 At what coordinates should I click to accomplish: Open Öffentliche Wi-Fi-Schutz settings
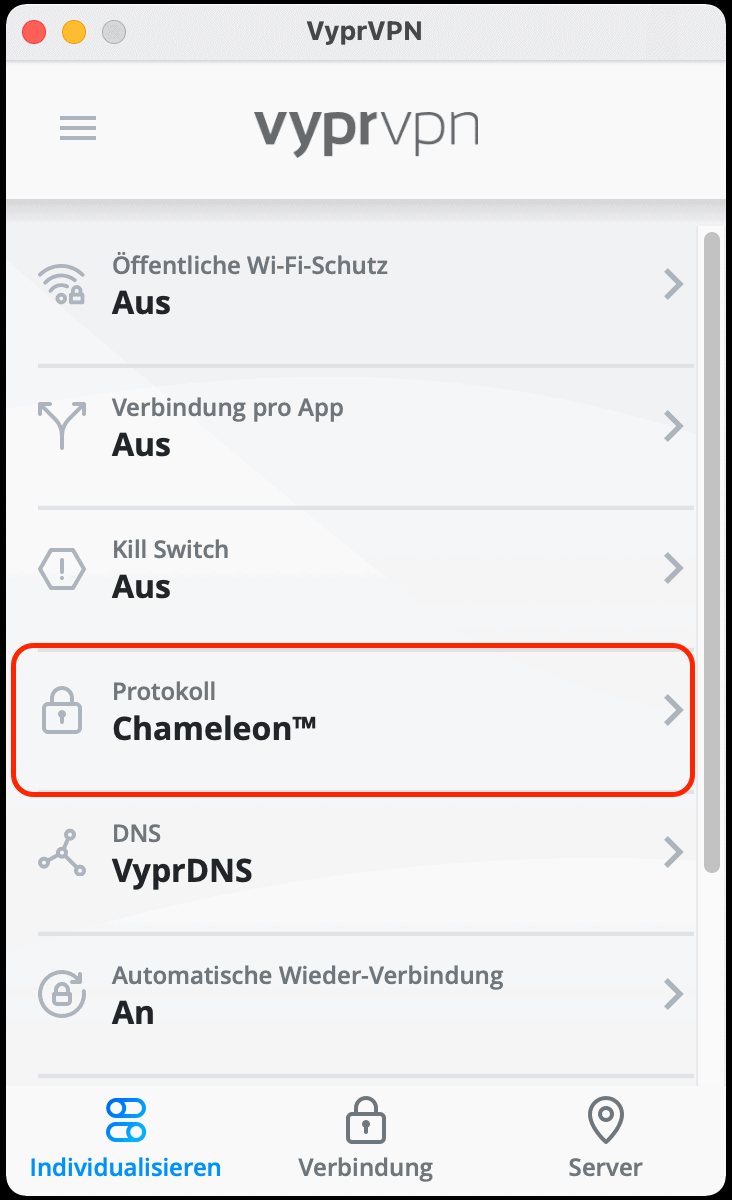point(365,285)
